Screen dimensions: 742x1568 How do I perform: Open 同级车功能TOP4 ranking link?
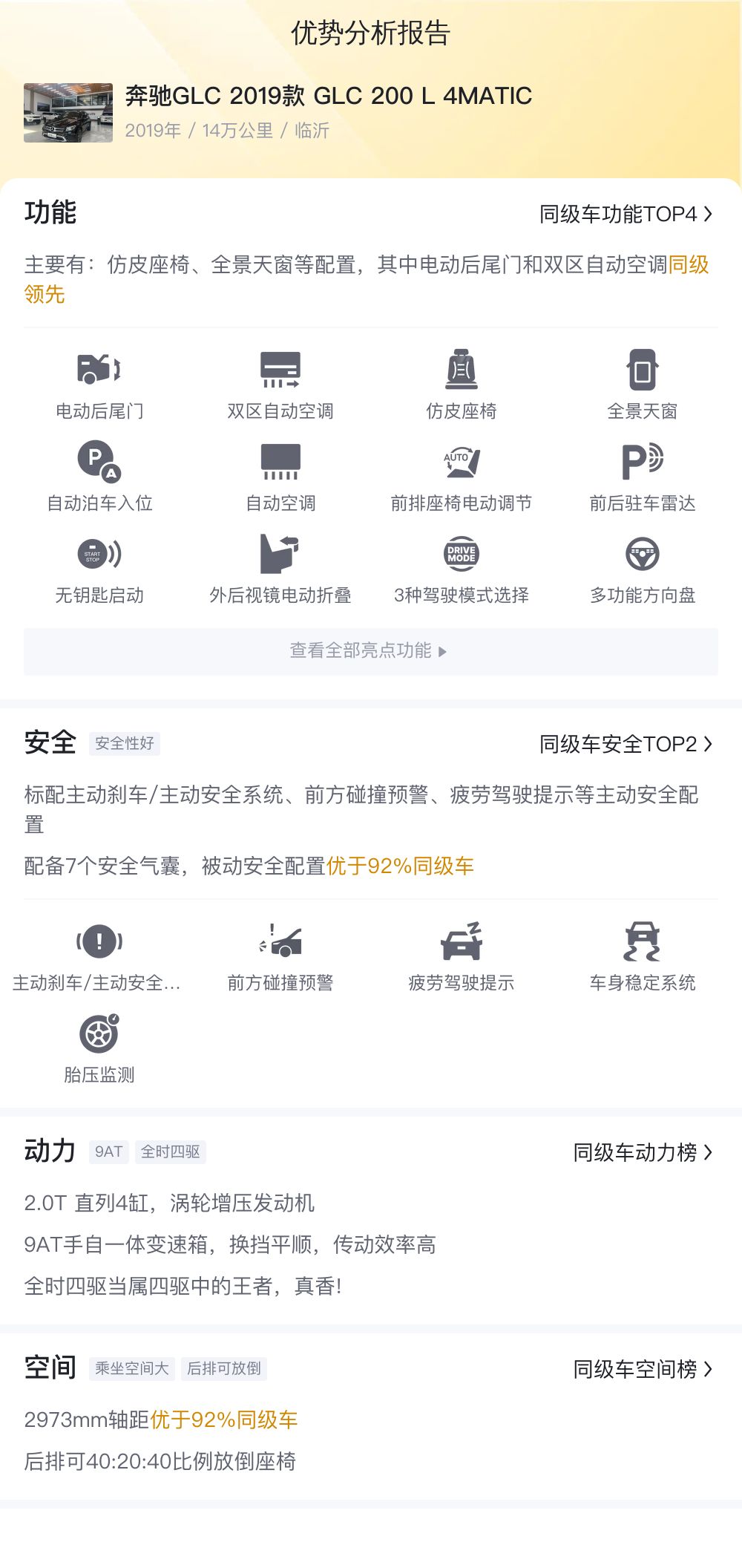click(x=626, y=215)
